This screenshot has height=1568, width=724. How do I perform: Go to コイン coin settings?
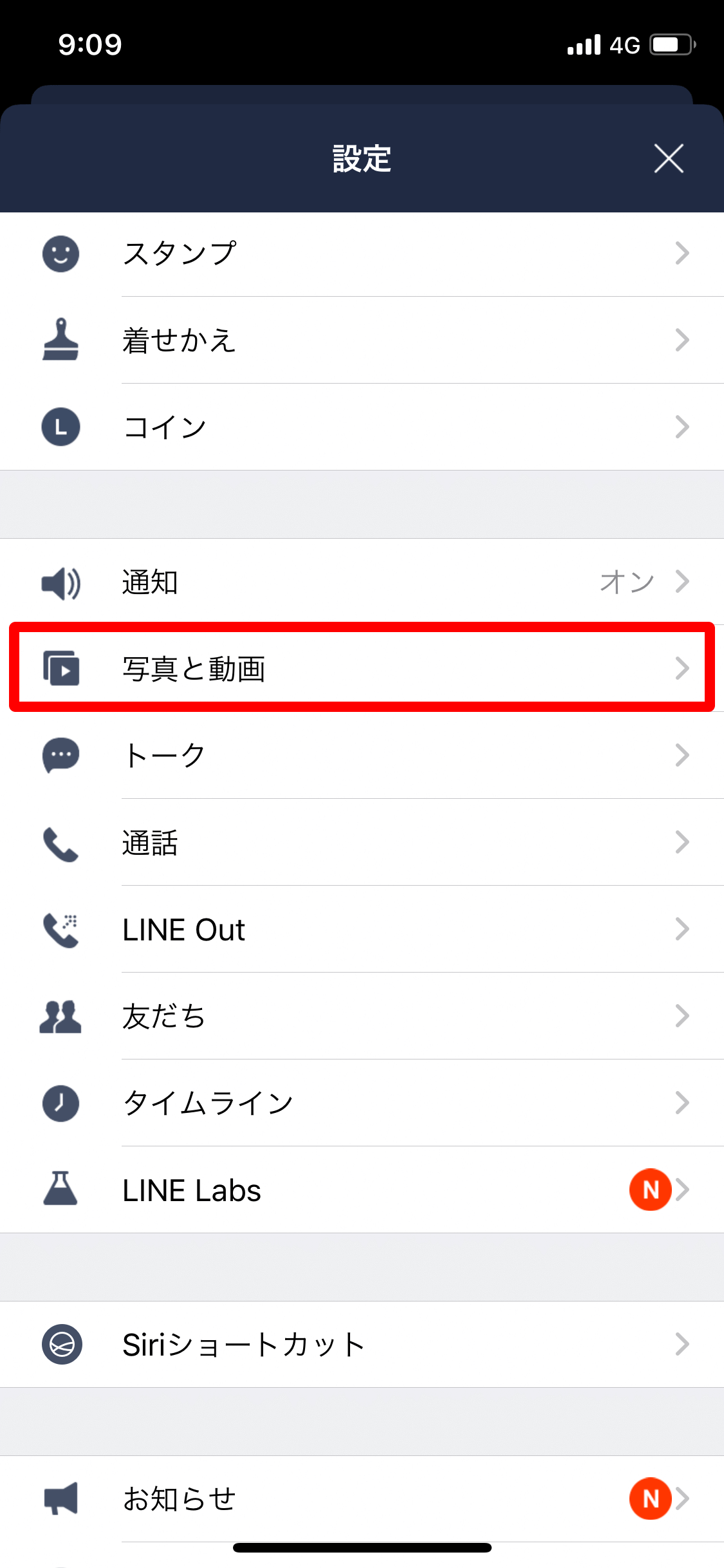(362, 427)
